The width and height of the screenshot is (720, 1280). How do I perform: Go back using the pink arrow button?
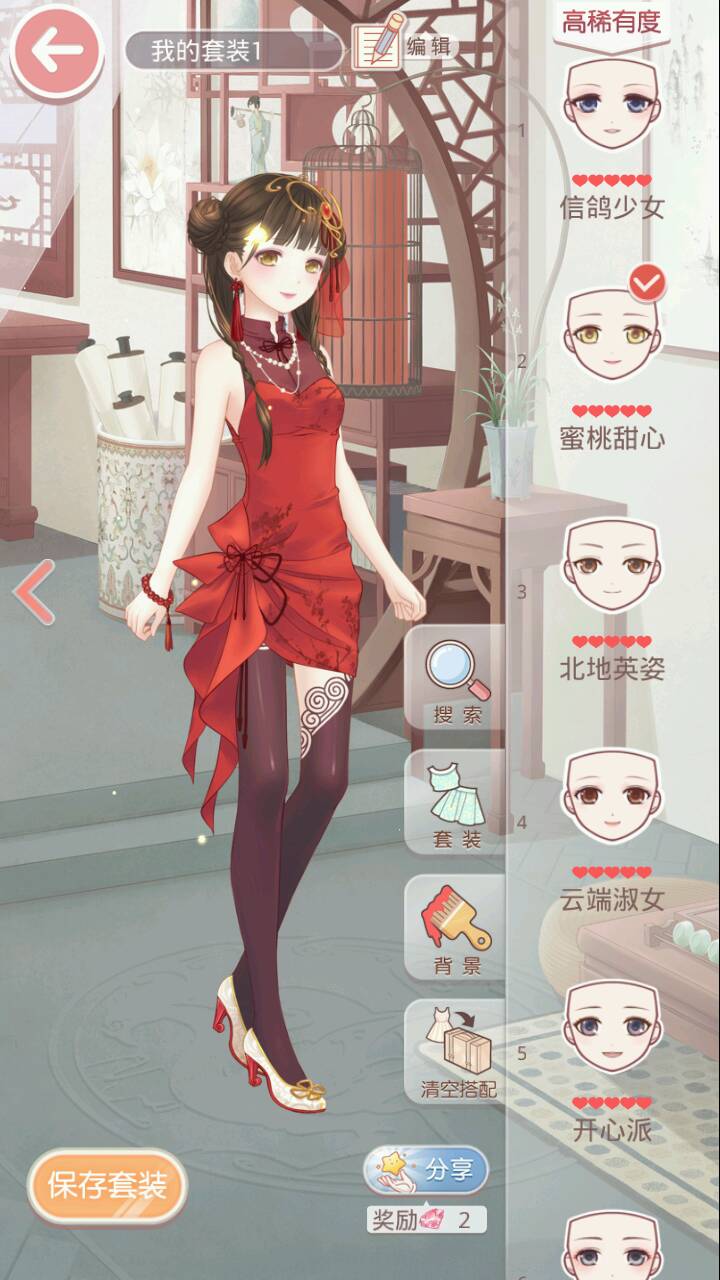56,52
